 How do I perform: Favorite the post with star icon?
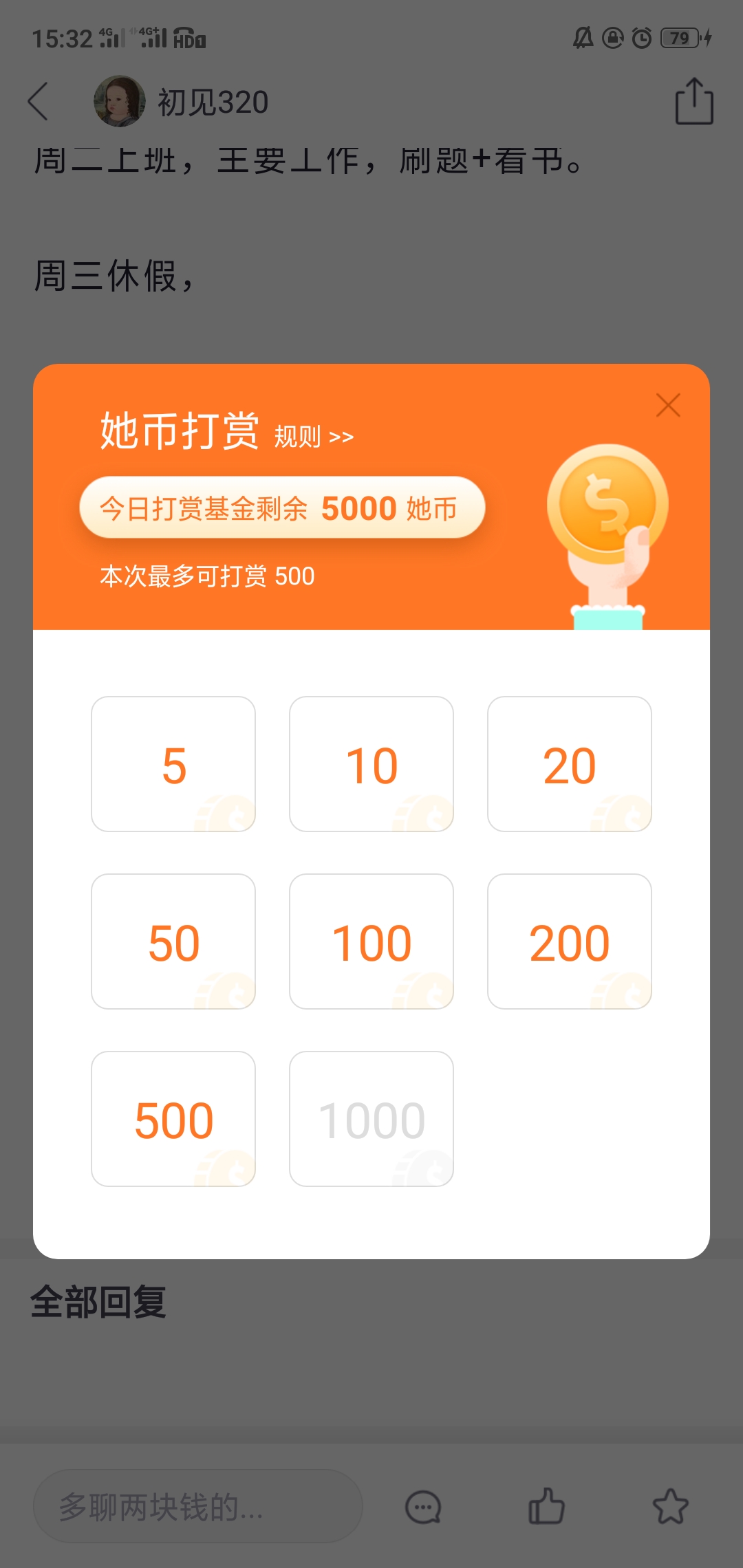(x=671, y=1506)
